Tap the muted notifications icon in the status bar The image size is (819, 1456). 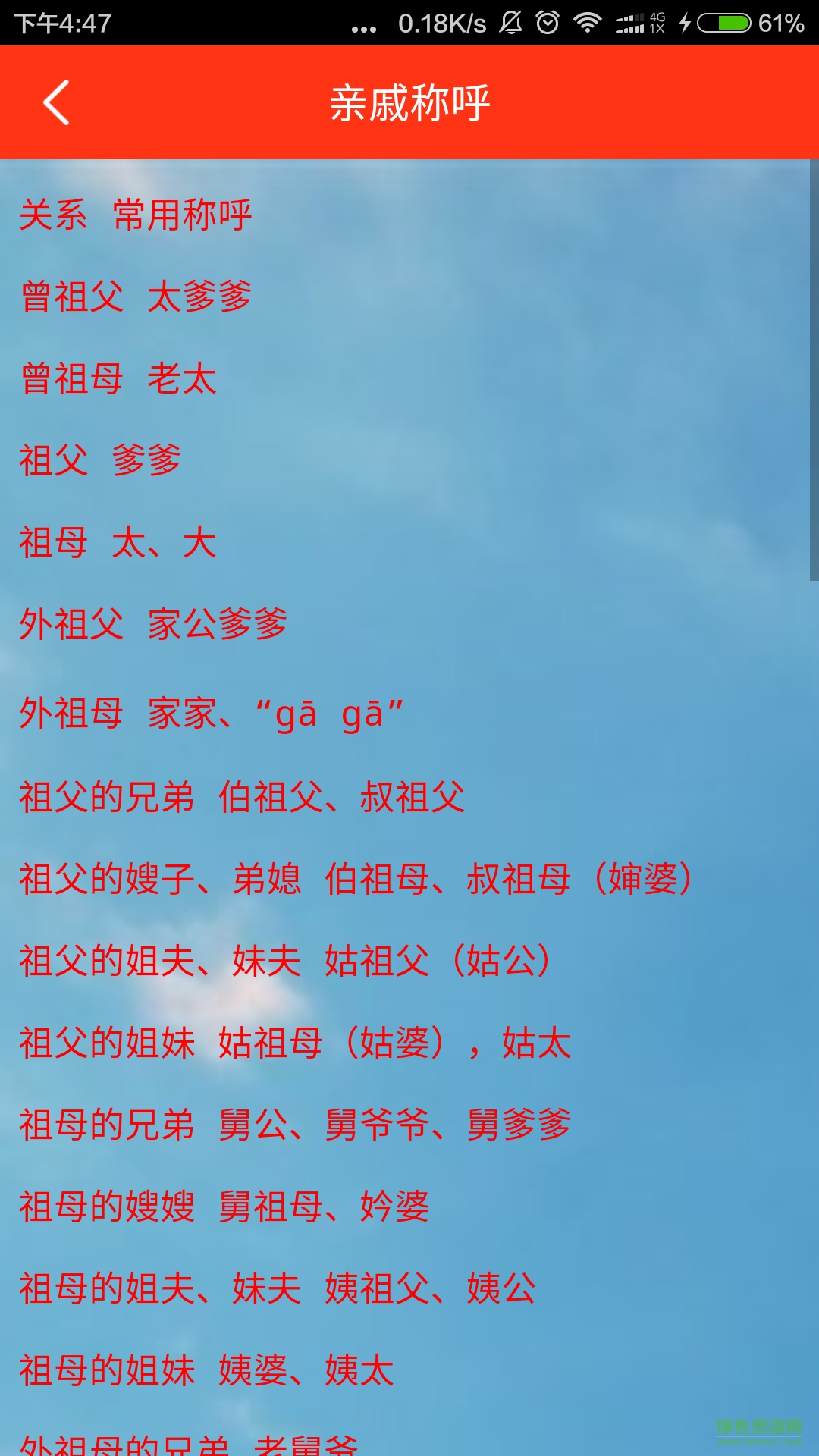pyautogui.click(x=510, y=23)
